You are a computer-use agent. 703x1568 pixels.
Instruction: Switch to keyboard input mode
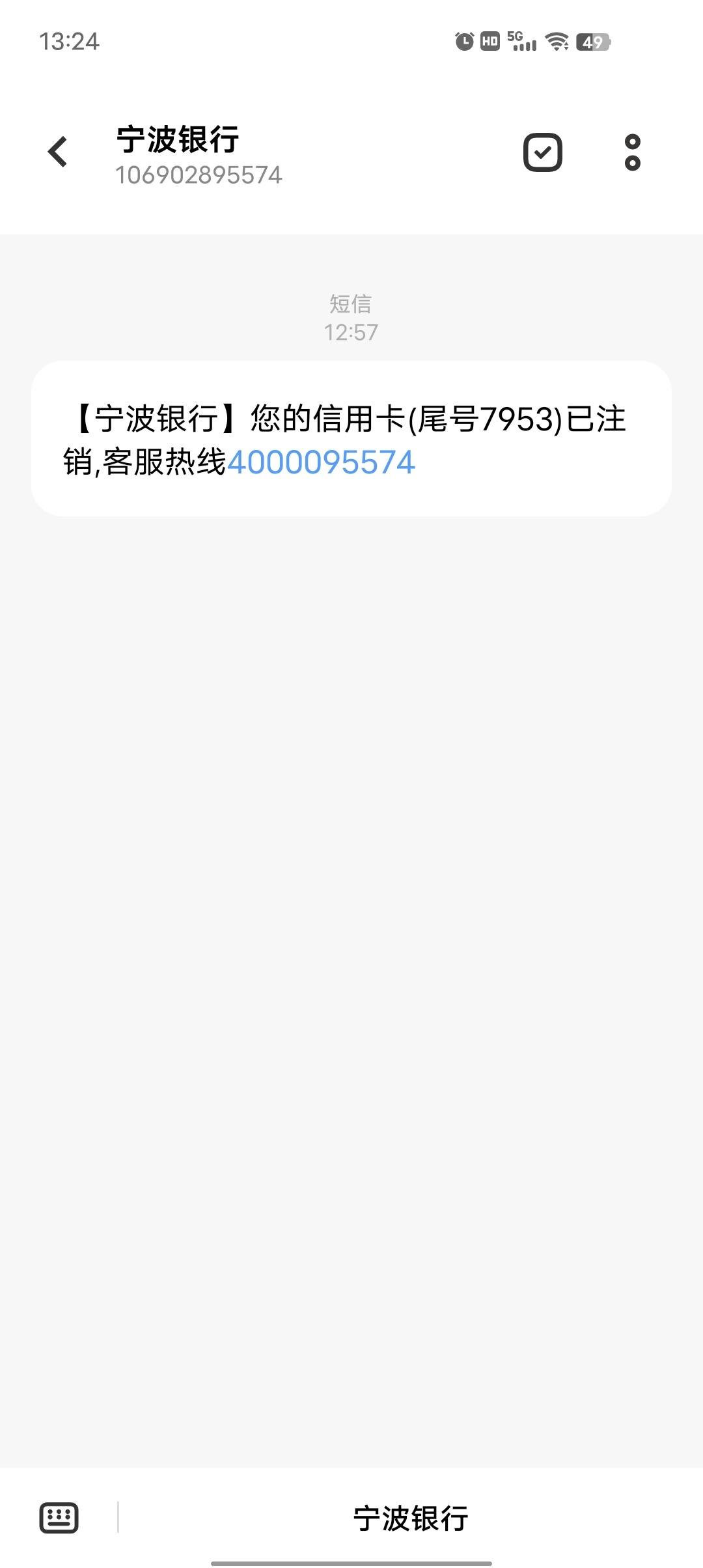[59, 1518]
